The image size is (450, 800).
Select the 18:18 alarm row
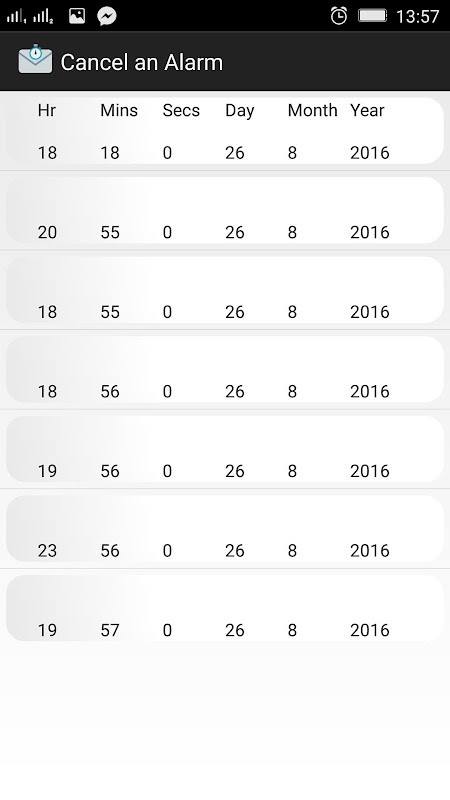point(225,131)
